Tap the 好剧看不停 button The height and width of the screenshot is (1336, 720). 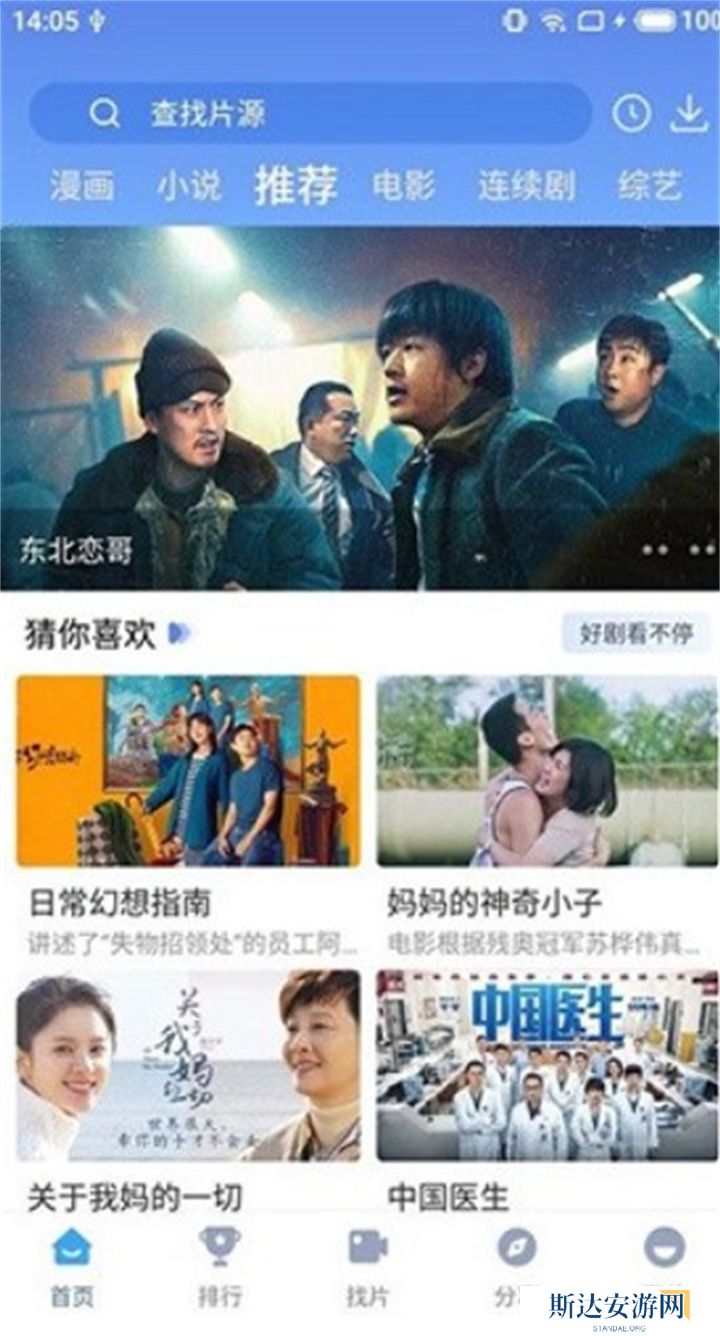coord(635,633)
